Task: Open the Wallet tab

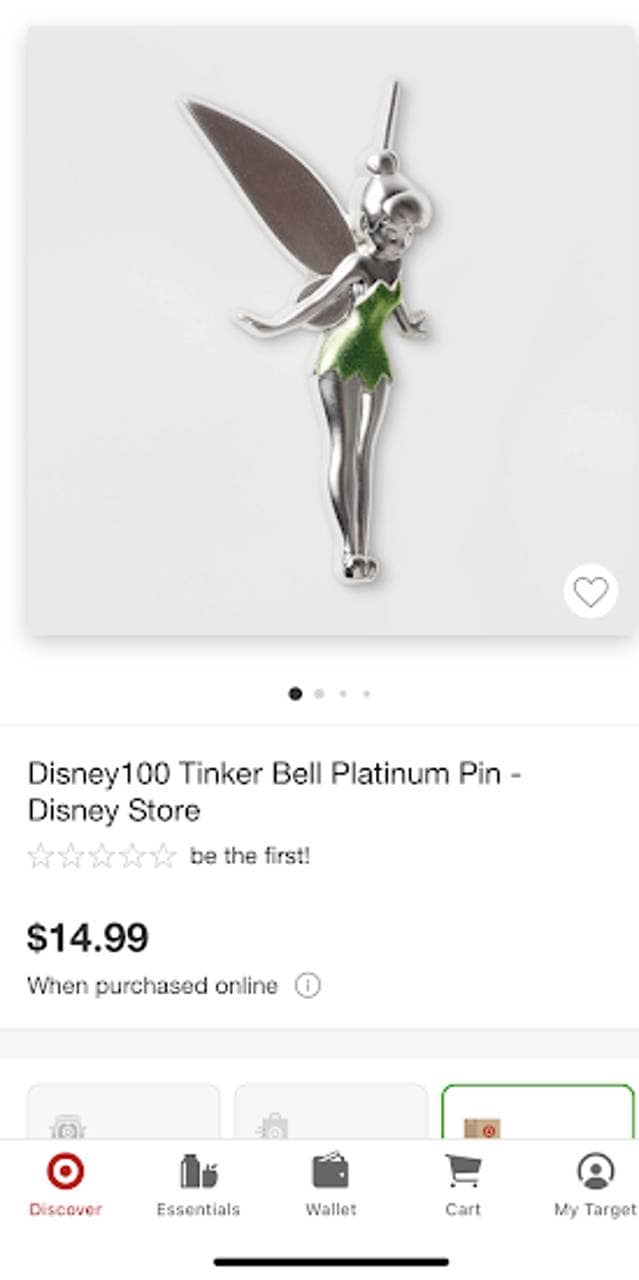Action: (x=331, y=1185)
